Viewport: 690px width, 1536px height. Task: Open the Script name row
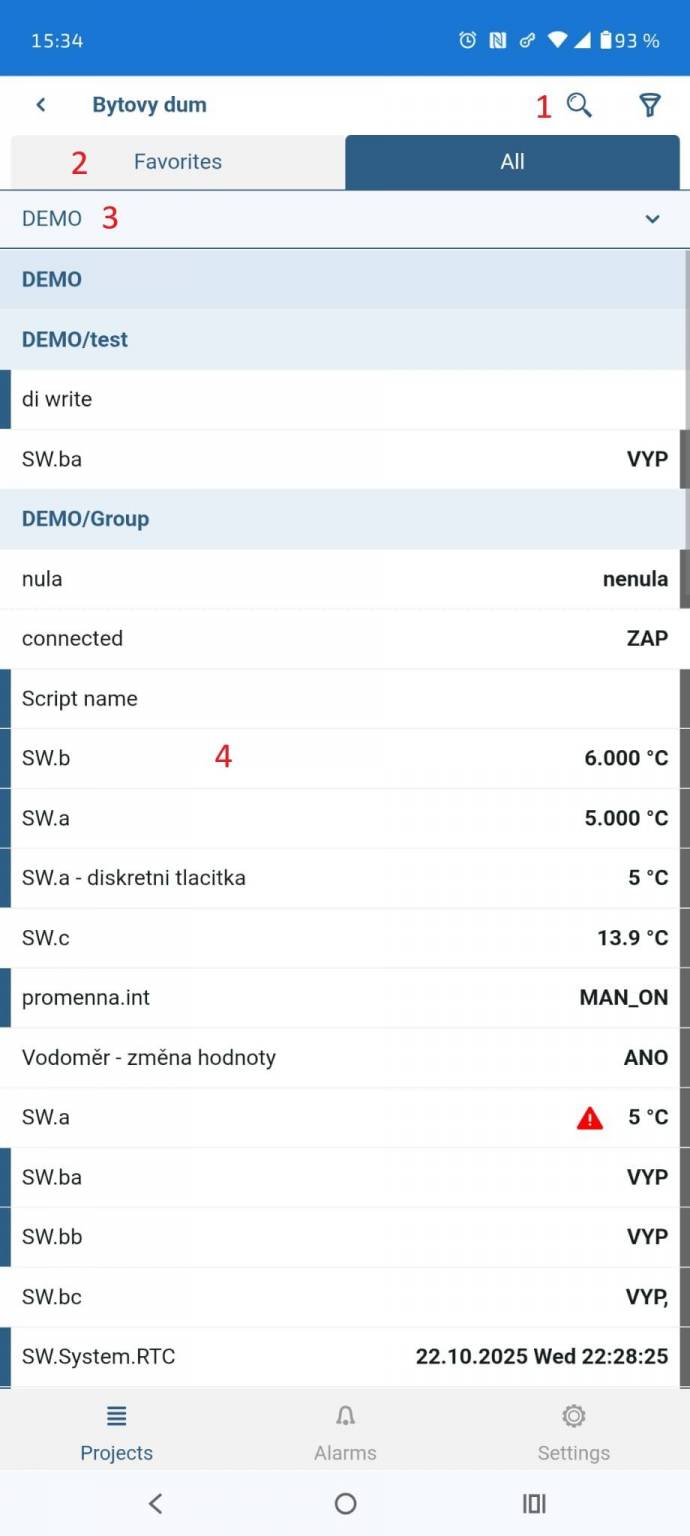[x=345, y=698]
